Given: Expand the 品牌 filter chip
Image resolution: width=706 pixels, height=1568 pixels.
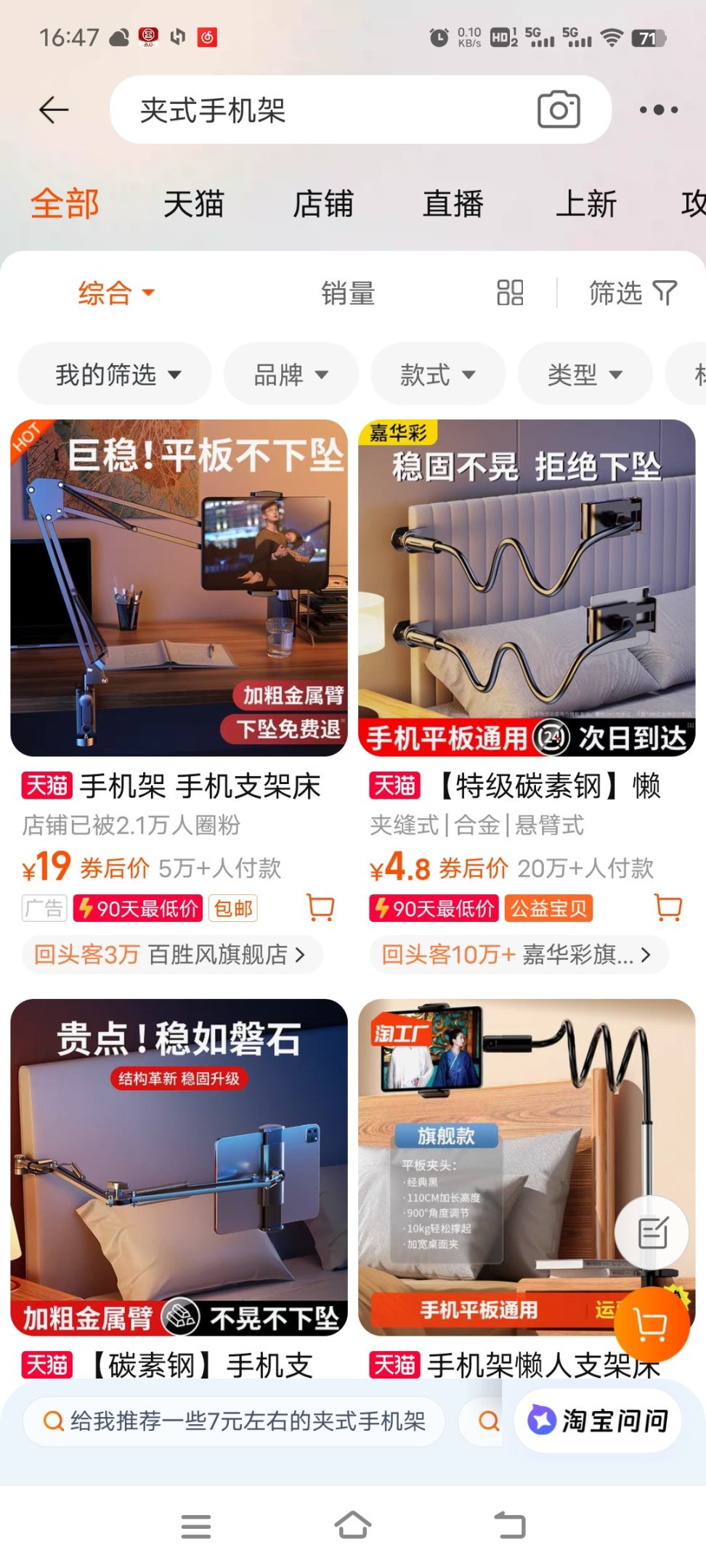Looking at the screenshot, I should (x=291, y=375).
